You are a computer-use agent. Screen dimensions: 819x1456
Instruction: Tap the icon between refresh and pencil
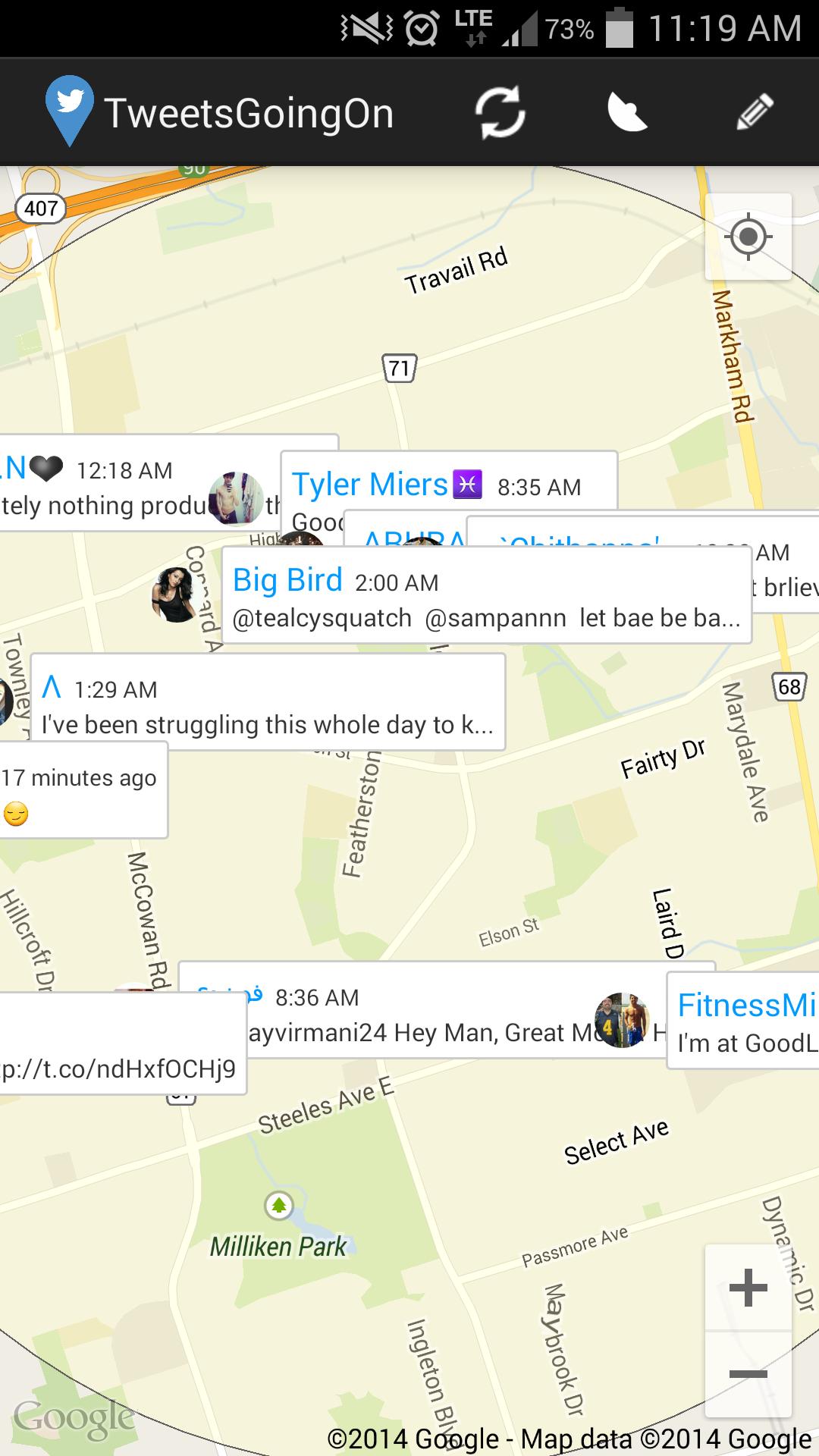point(627,113)
